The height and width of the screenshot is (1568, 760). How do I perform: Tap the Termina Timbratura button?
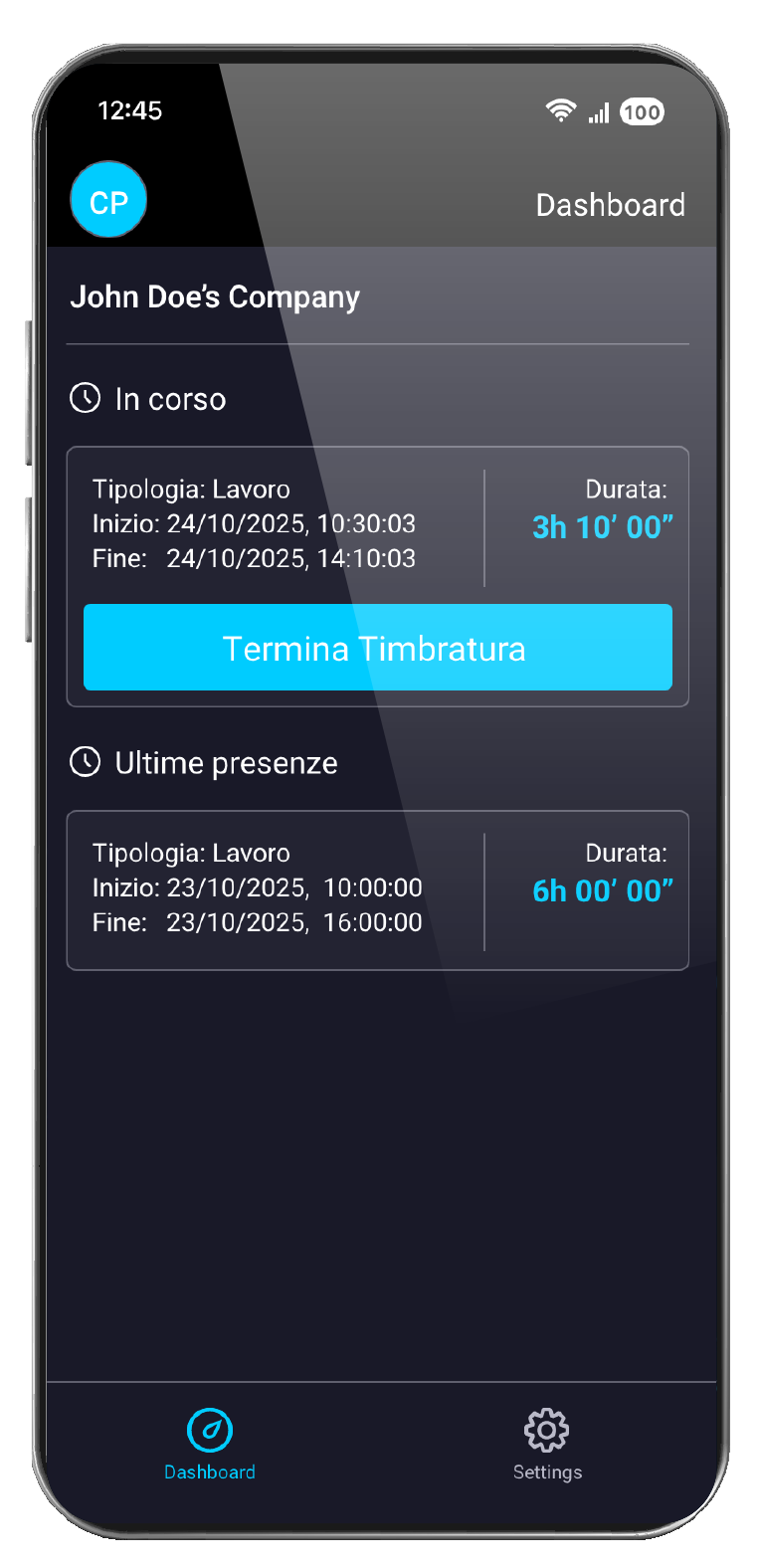[x=377, y=647]
